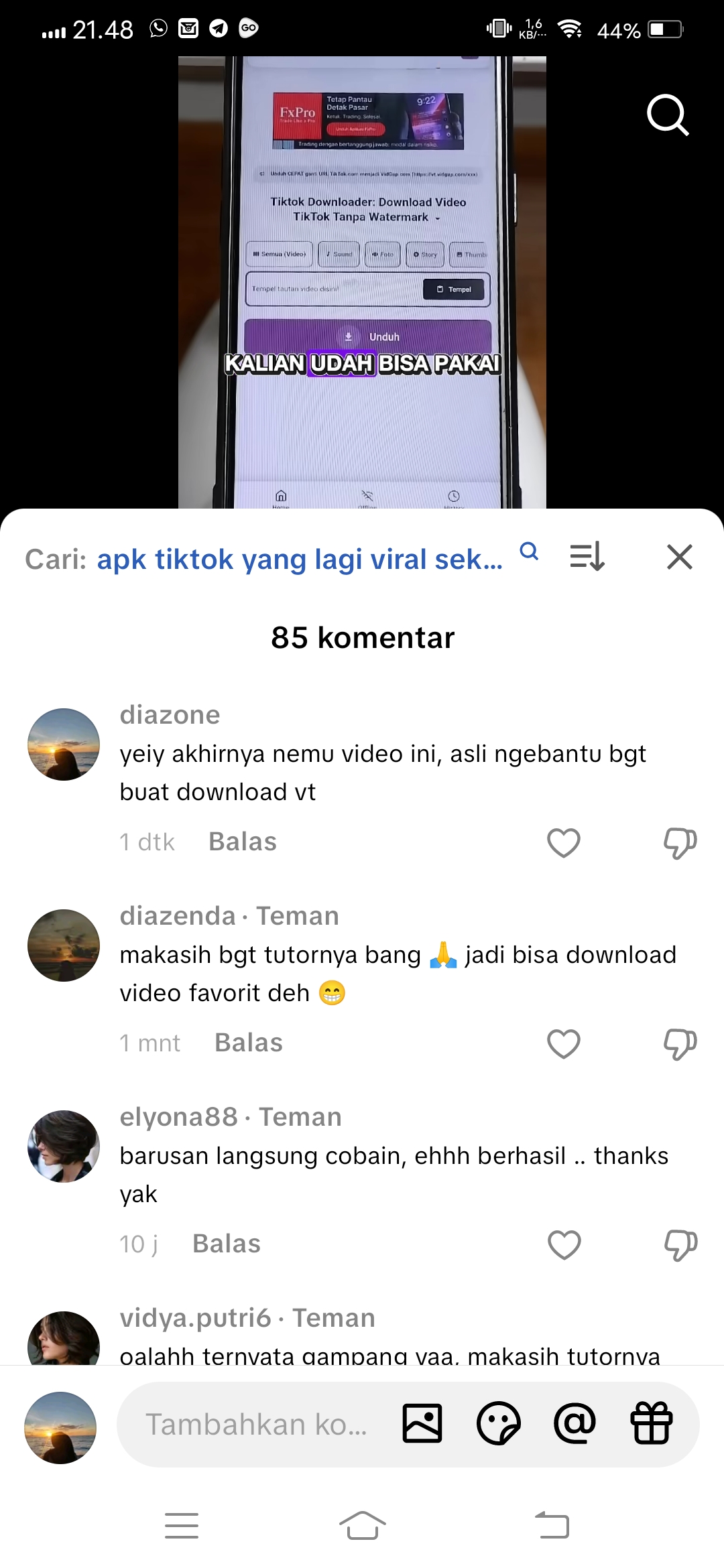Dislike diazenda's comment
This screenshot has width=724, height=1568.
point(680,1043)
